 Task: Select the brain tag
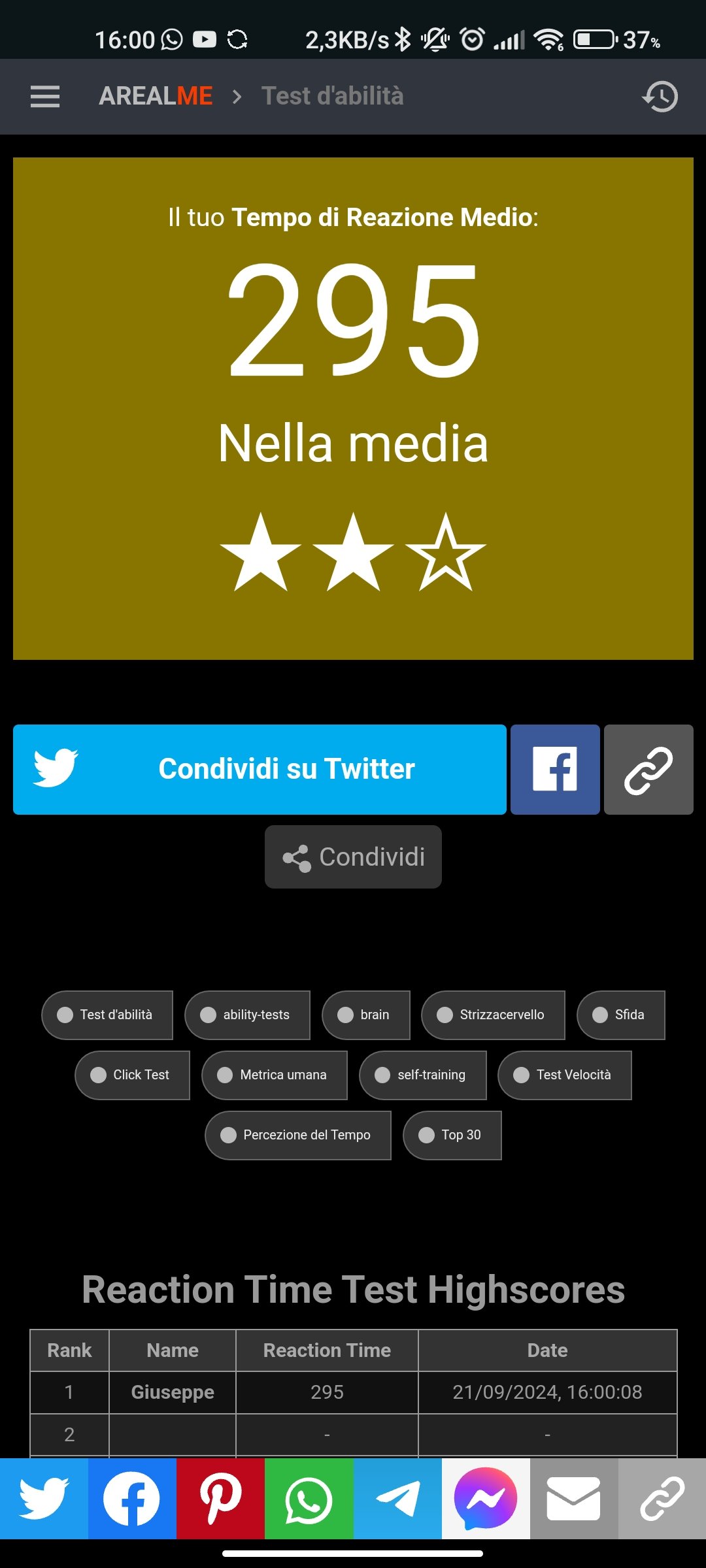366,1015
